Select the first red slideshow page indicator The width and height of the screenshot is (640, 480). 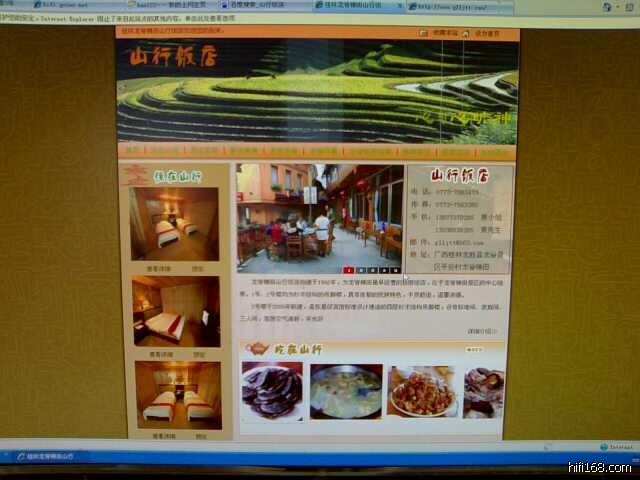(348, 270)
